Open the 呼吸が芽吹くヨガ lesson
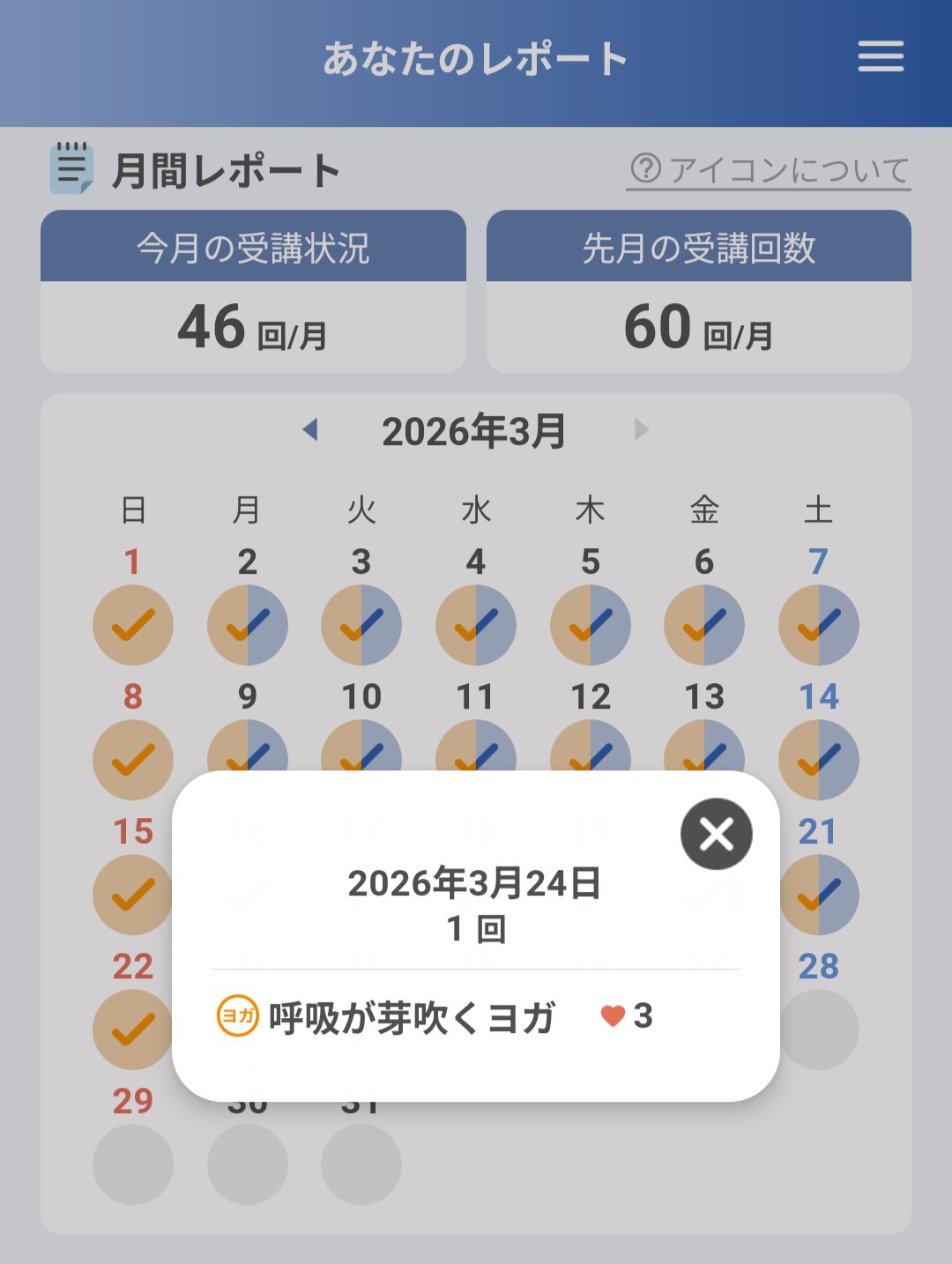The width and height of the screenshot is (952, 1264). [x=412, y=1017]
